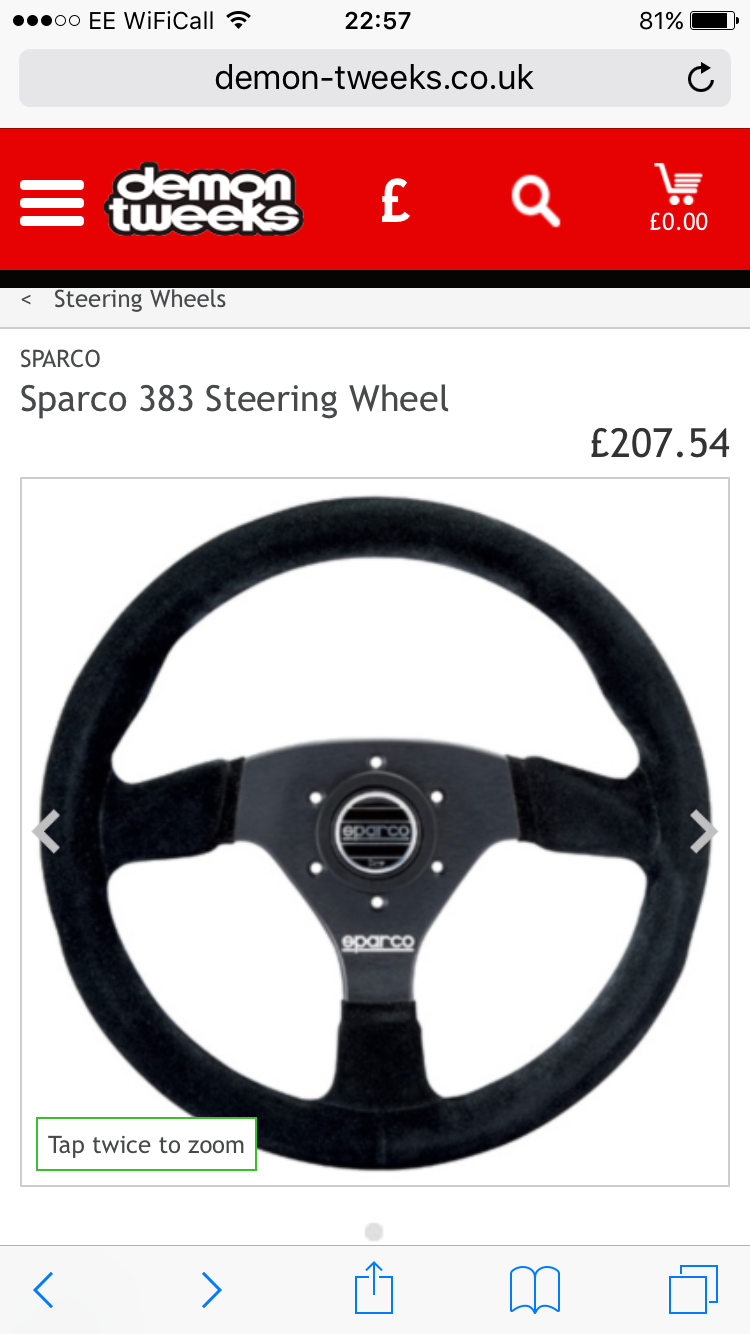Share this page from Safari toolbar
This screenshot has width=750, height=1334.
tap(375, 1288)
